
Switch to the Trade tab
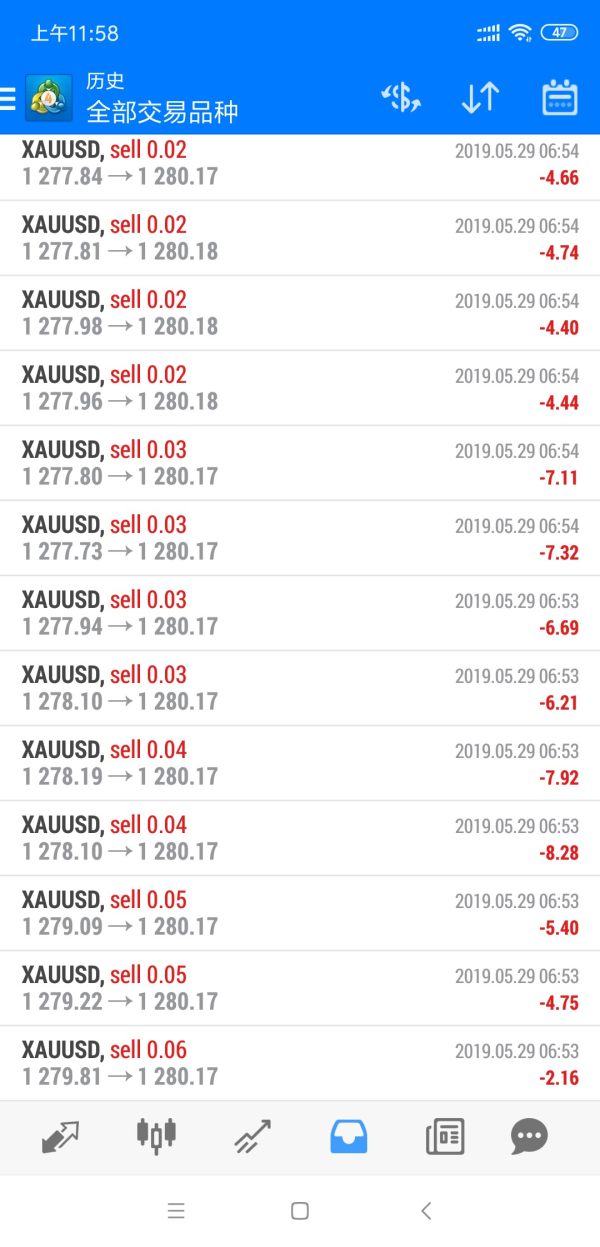(x=252, y=1137)
